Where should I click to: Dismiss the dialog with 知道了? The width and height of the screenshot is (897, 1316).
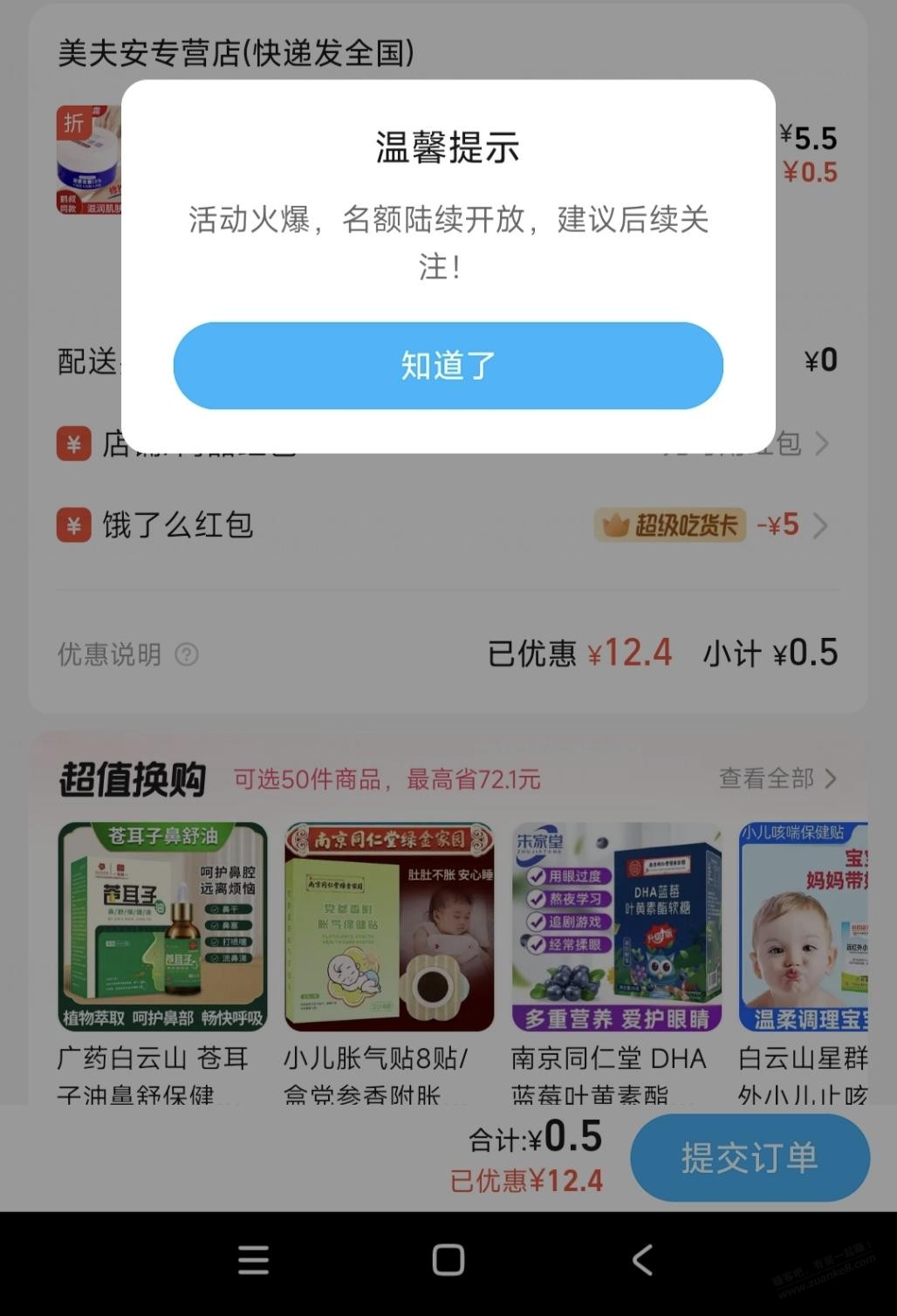448,366
